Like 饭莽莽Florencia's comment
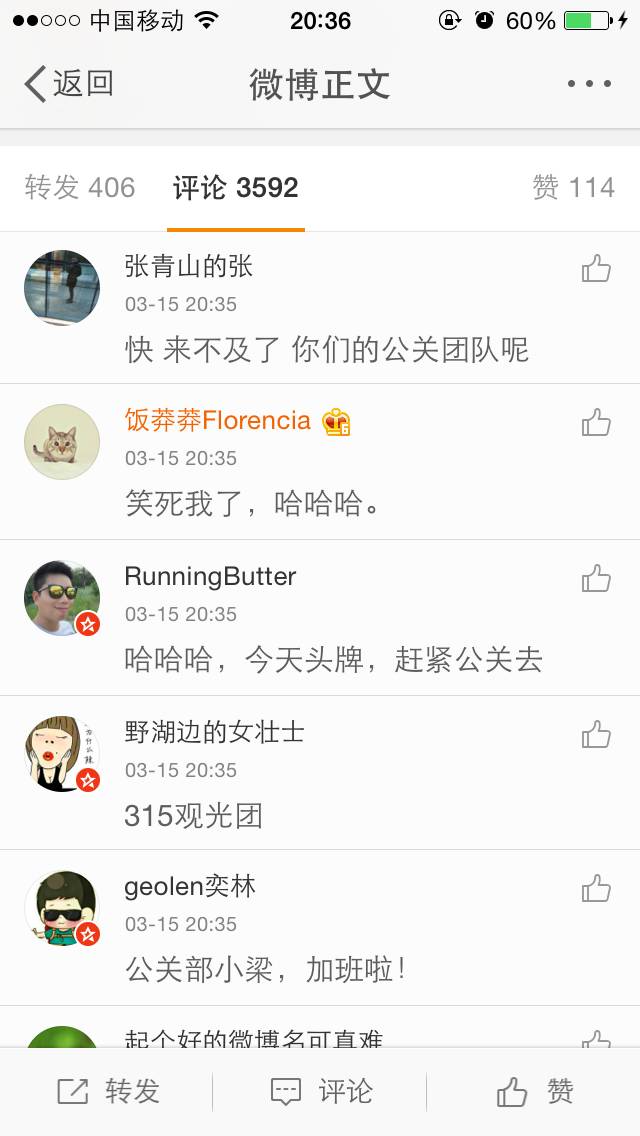 (x=596, y=422)
